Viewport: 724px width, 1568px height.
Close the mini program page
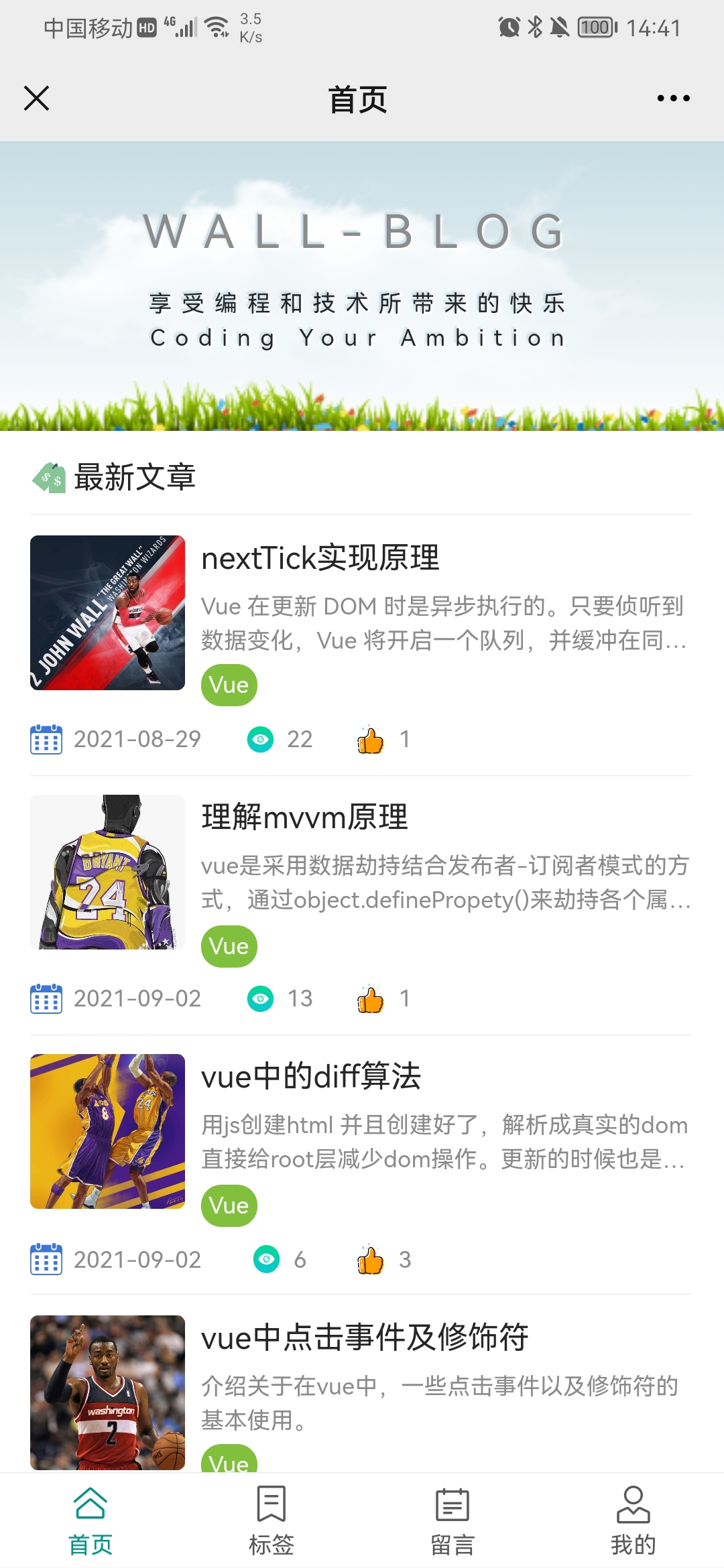click(x=37, y=99)
